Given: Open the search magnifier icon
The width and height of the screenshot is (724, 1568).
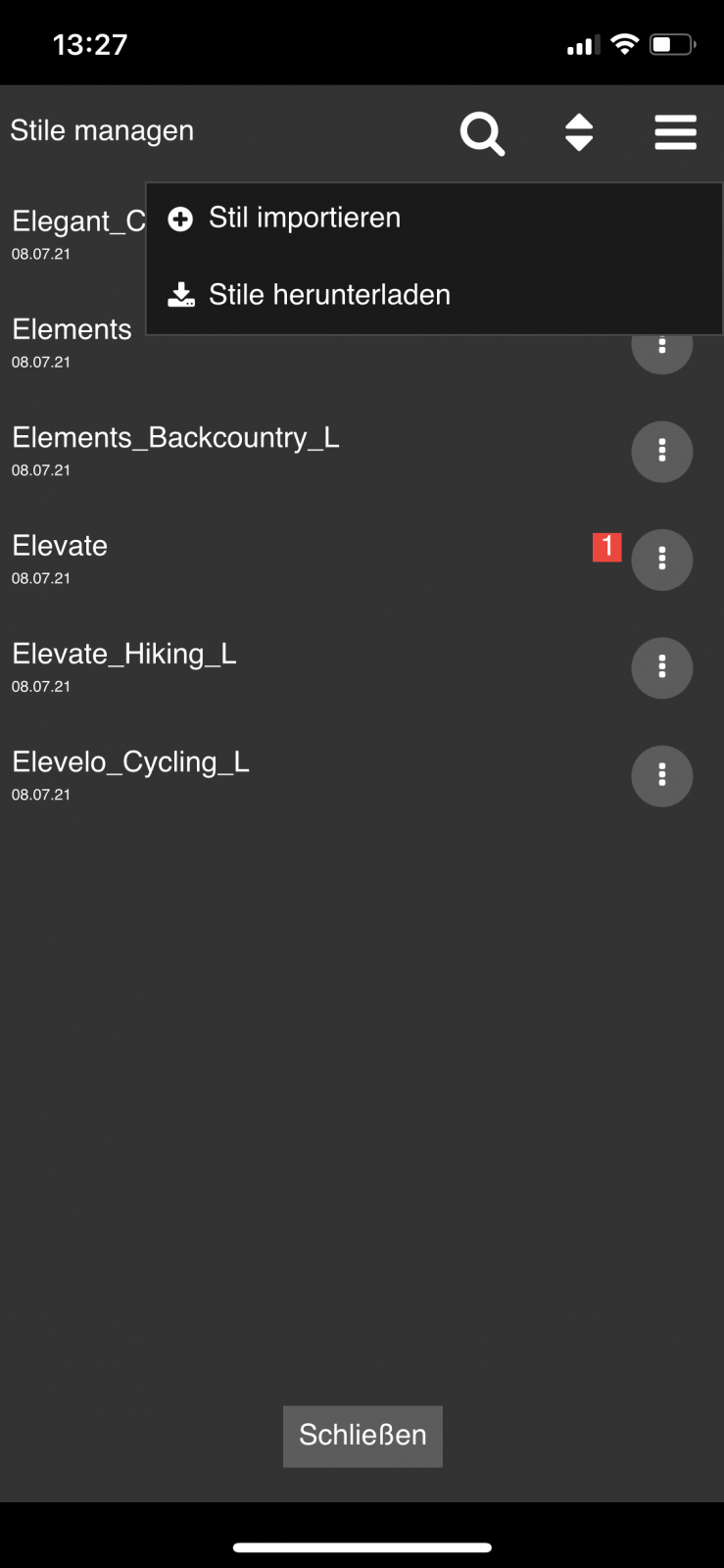Looking at the screenshot, I should coord(482,133).
